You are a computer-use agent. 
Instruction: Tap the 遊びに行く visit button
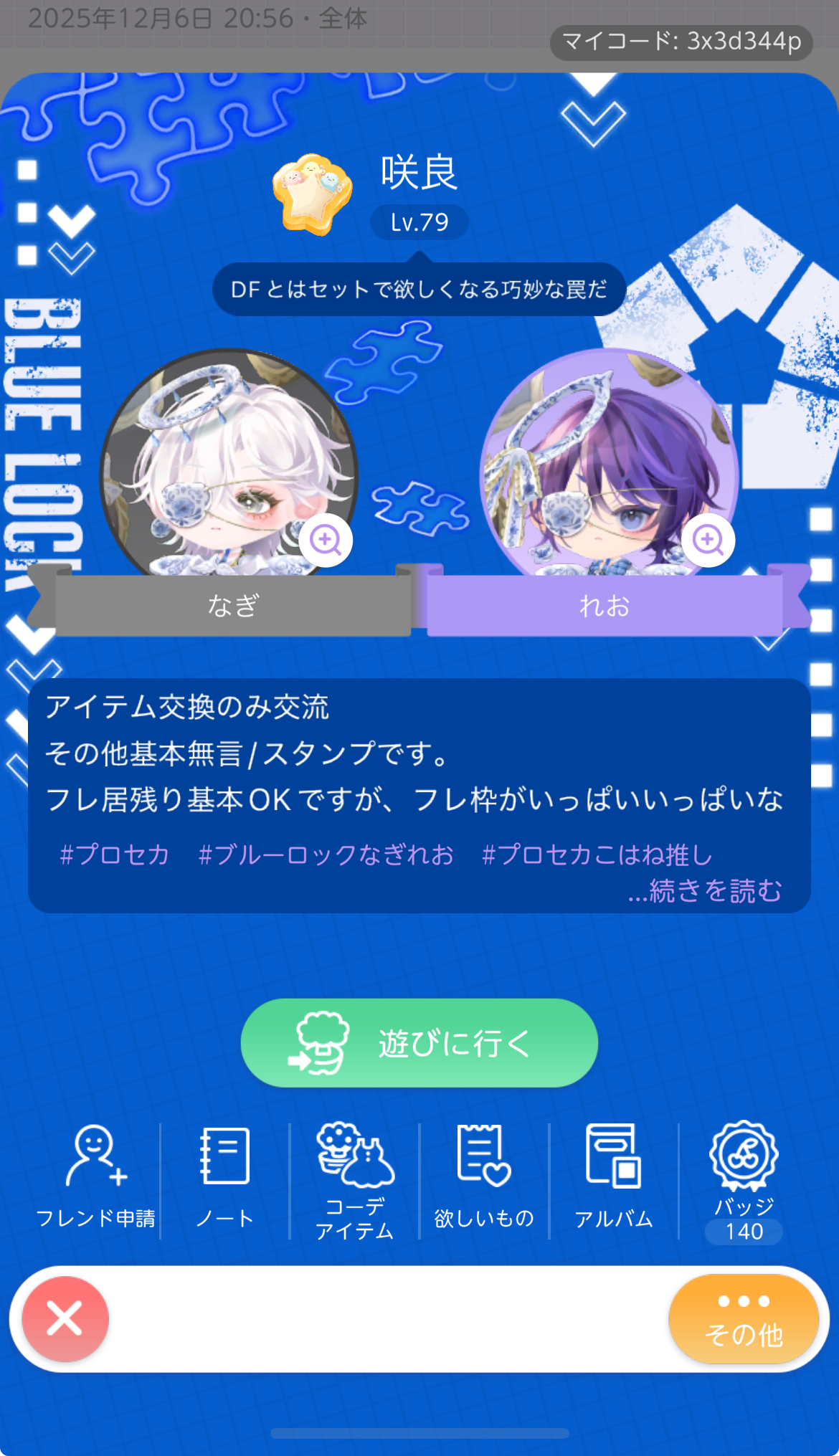coord(419,1043)
